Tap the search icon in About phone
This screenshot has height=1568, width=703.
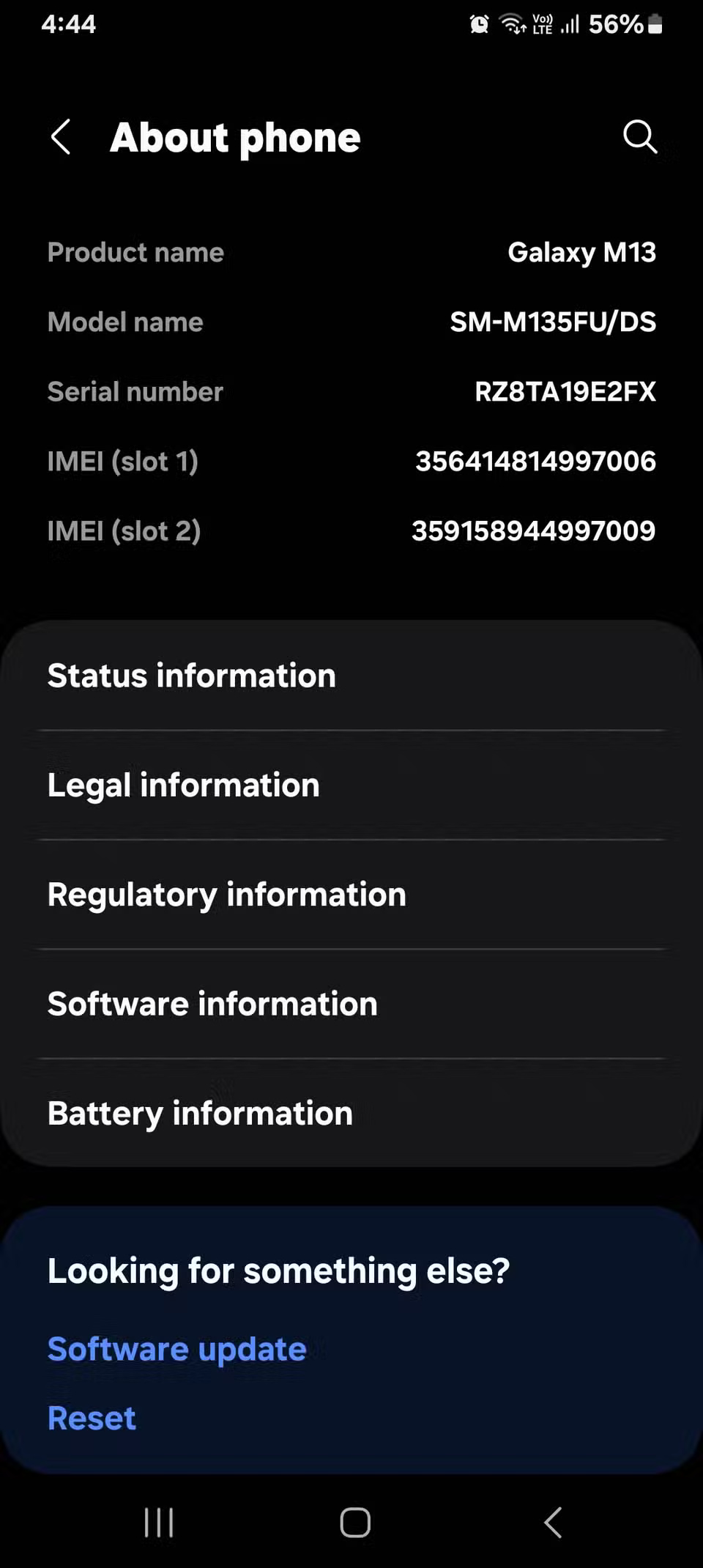[x=640, y=136]
